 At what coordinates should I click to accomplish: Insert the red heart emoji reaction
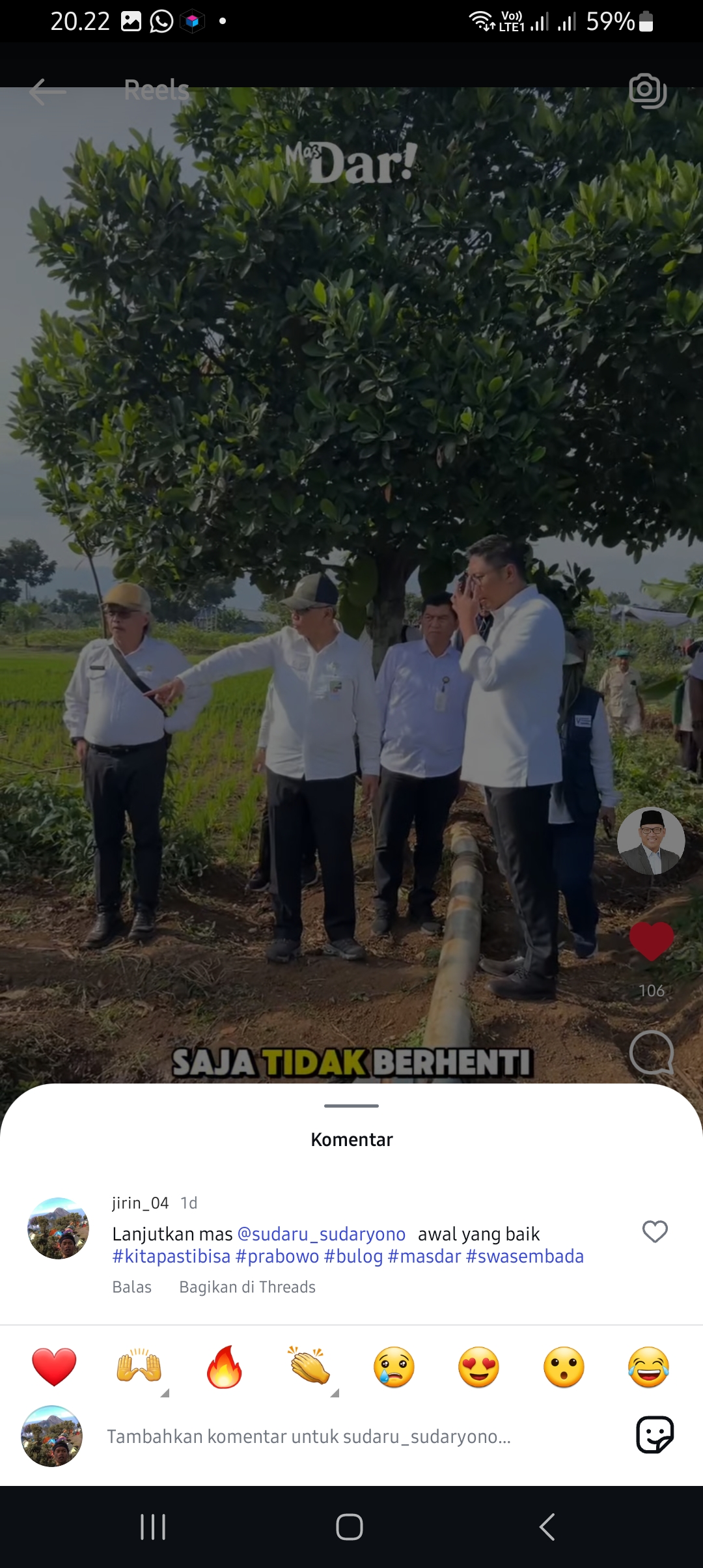pos(54,1366)
